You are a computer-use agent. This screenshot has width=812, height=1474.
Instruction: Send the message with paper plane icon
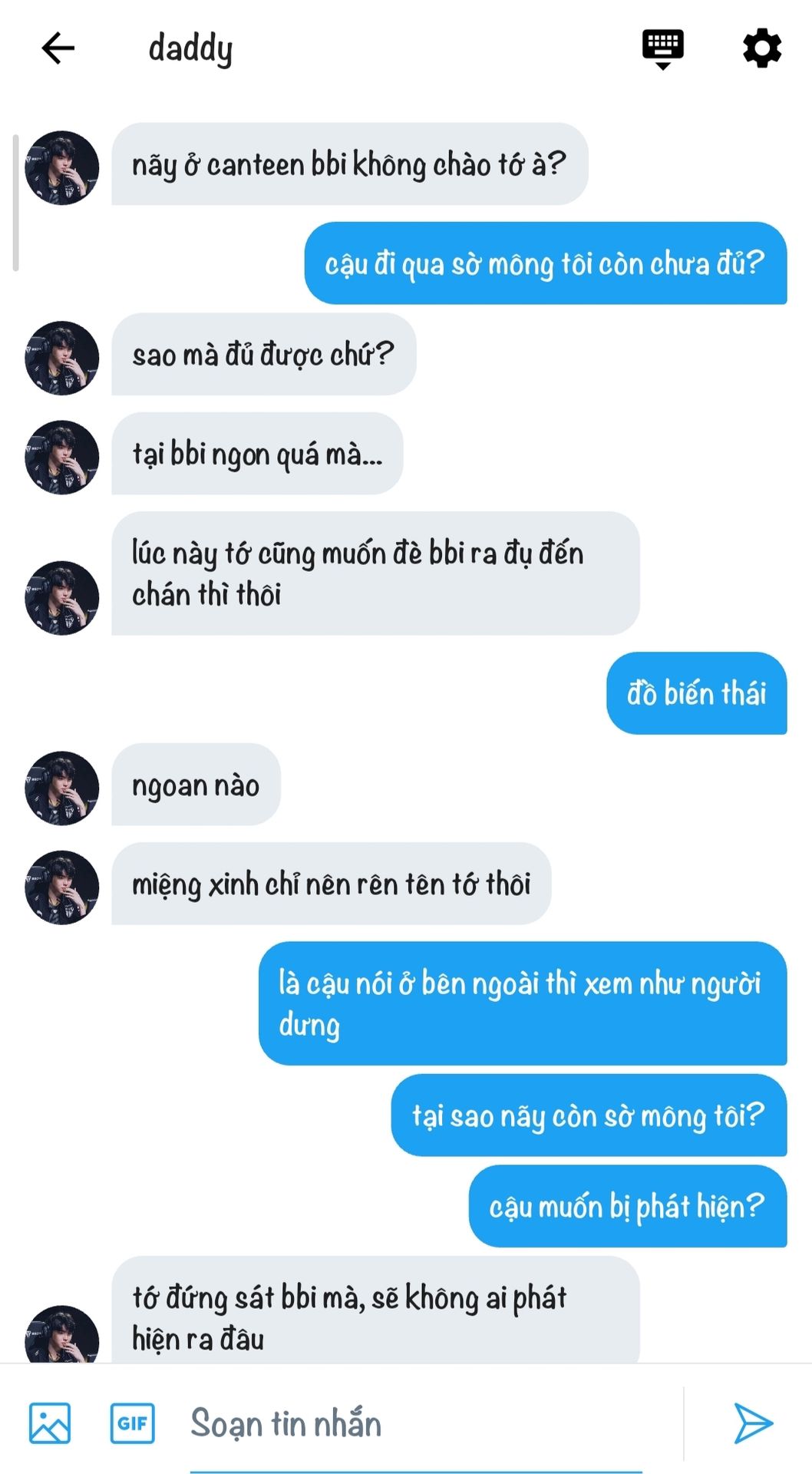(x=753, y=1423)
